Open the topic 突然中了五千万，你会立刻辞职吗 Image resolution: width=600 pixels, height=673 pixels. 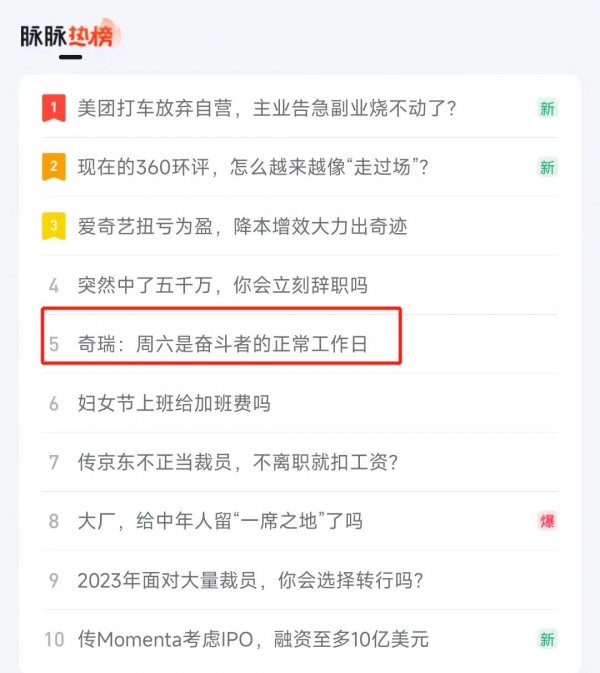[x=222, y=285]
